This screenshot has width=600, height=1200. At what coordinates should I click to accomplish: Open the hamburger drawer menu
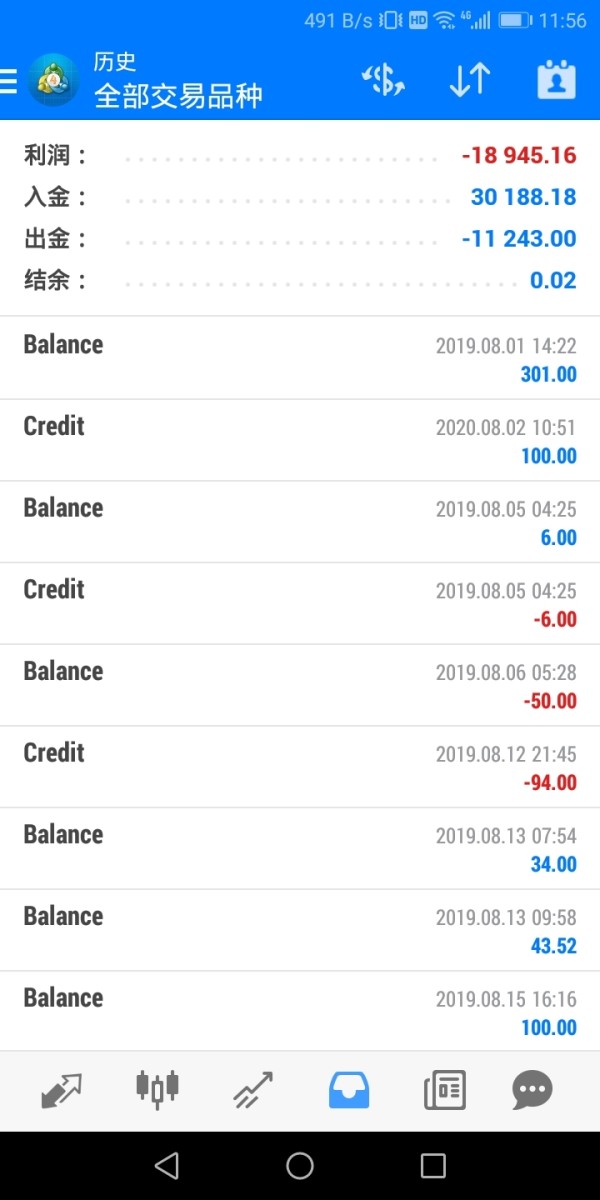coord(8,81)
